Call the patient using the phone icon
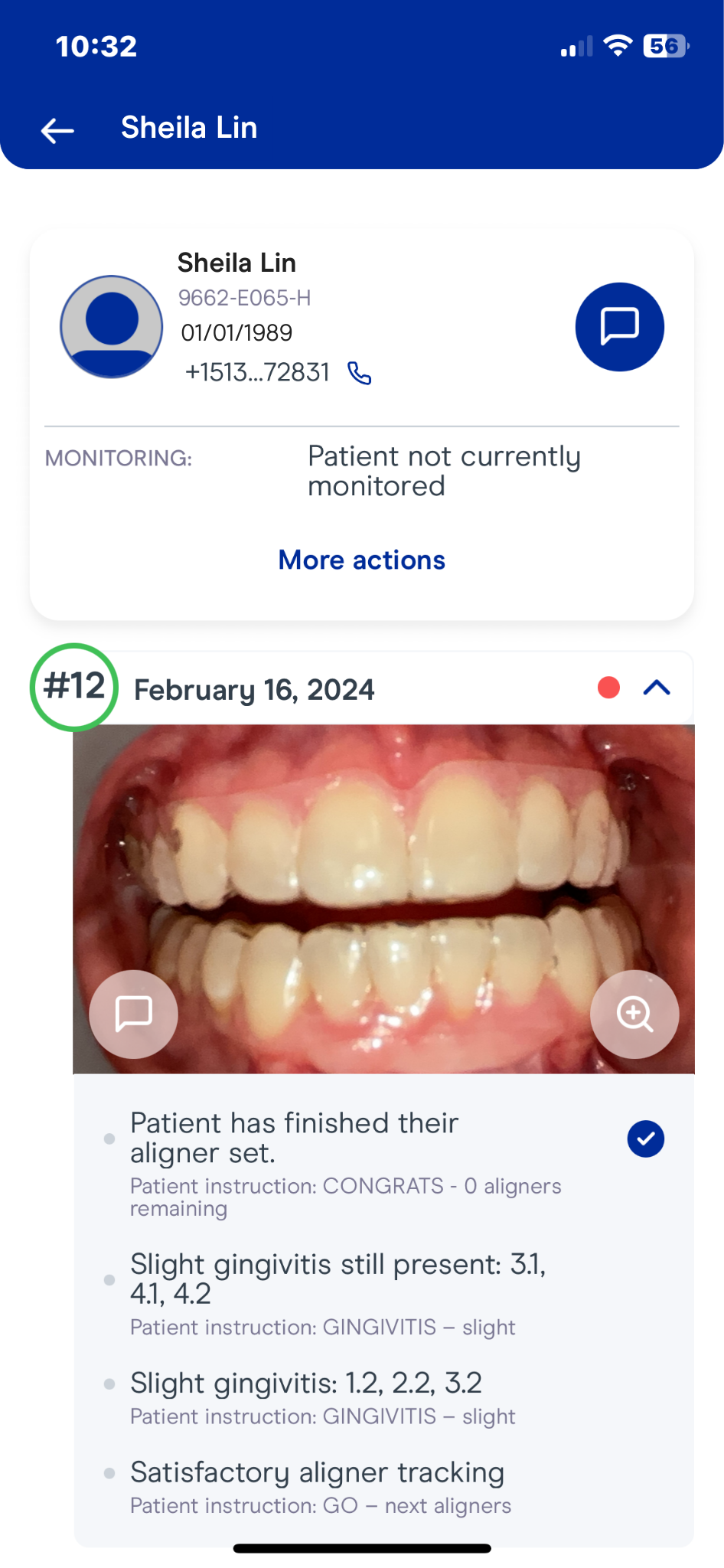 pos(358,374)
